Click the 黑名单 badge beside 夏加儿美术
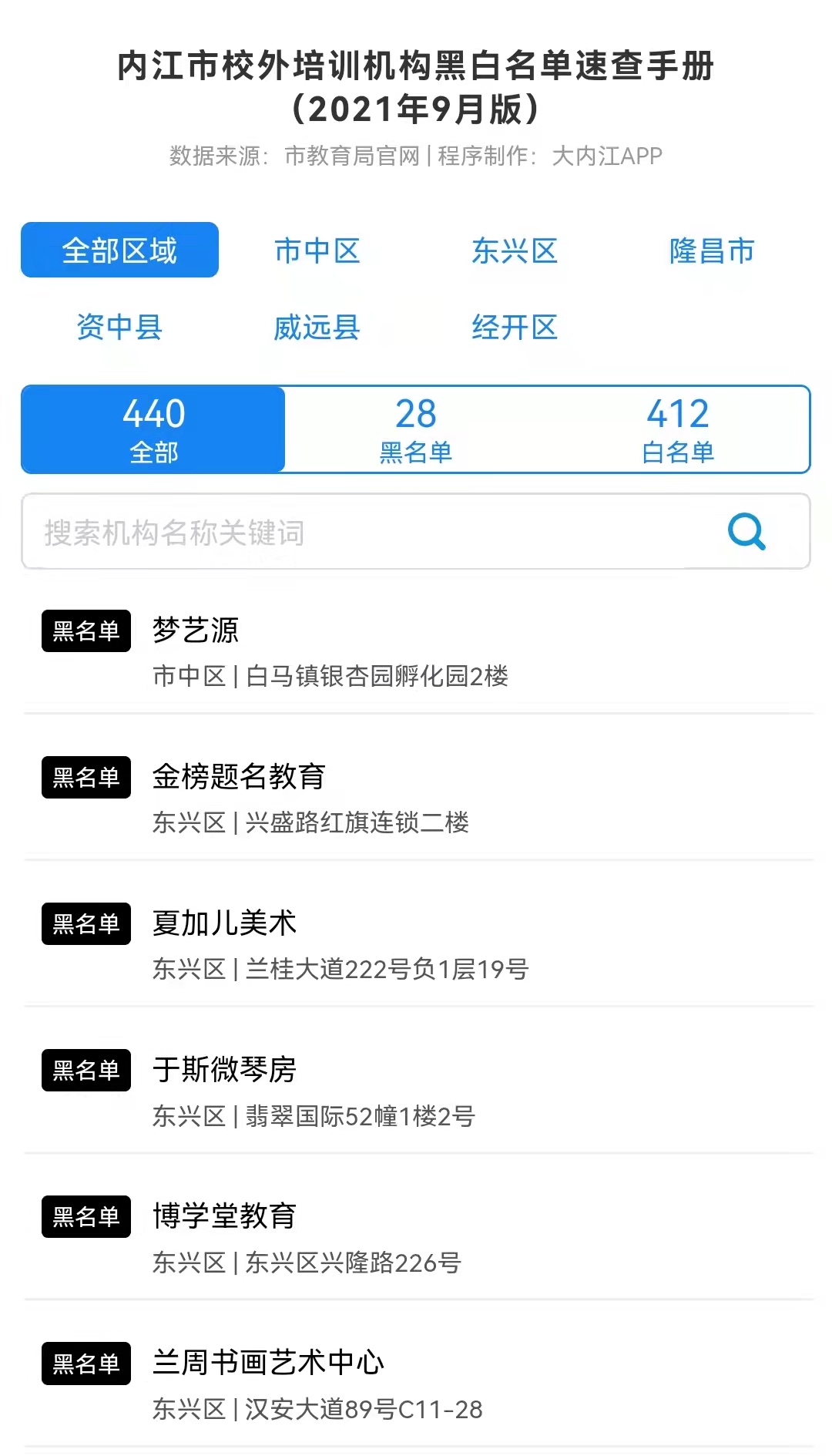 pos(85,924)
